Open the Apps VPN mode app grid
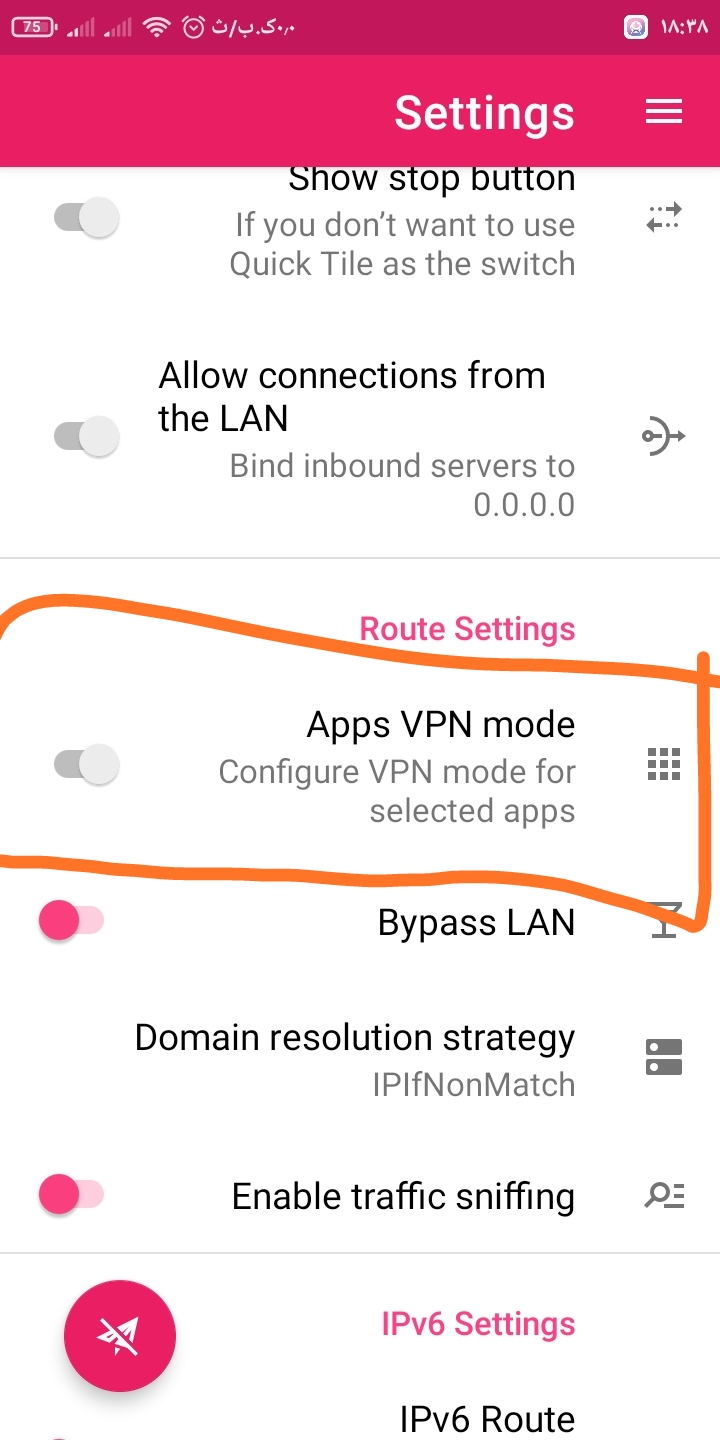This screenshot has height=1440, width=720. (663, 765)
